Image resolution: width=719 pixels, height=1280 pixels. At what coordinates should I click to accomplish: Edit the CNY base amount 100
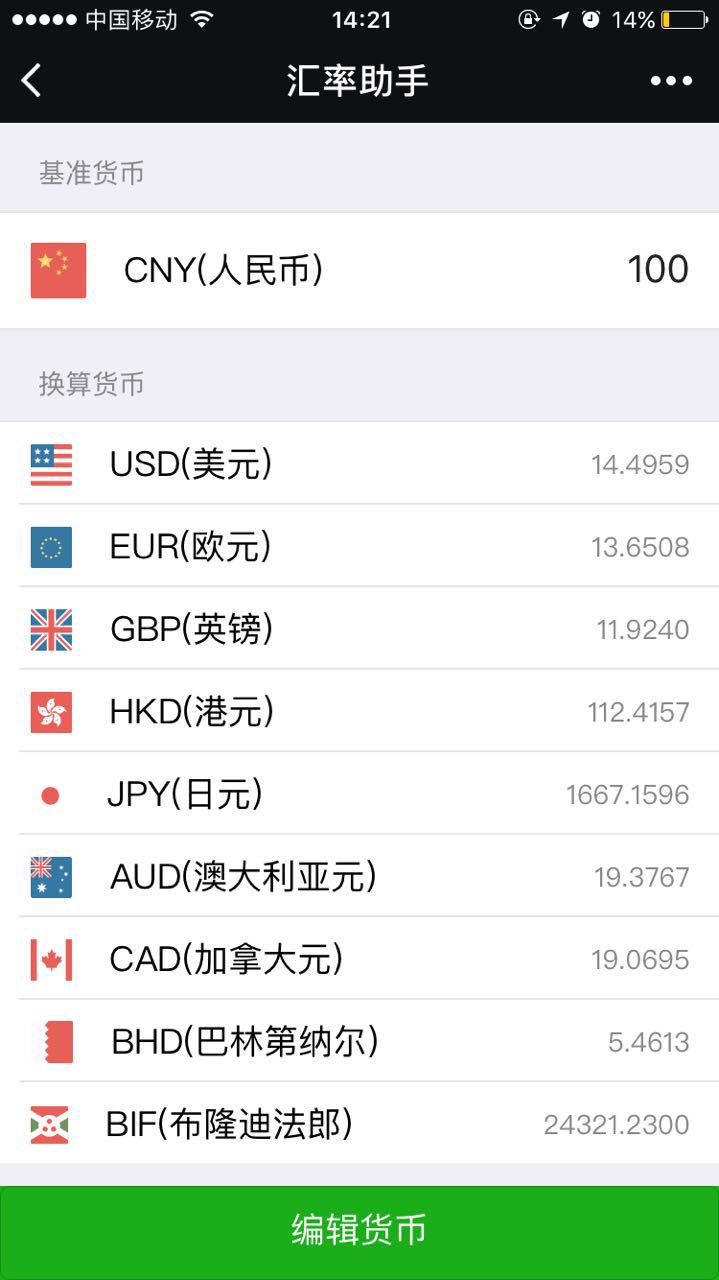(x=658, y=269)
